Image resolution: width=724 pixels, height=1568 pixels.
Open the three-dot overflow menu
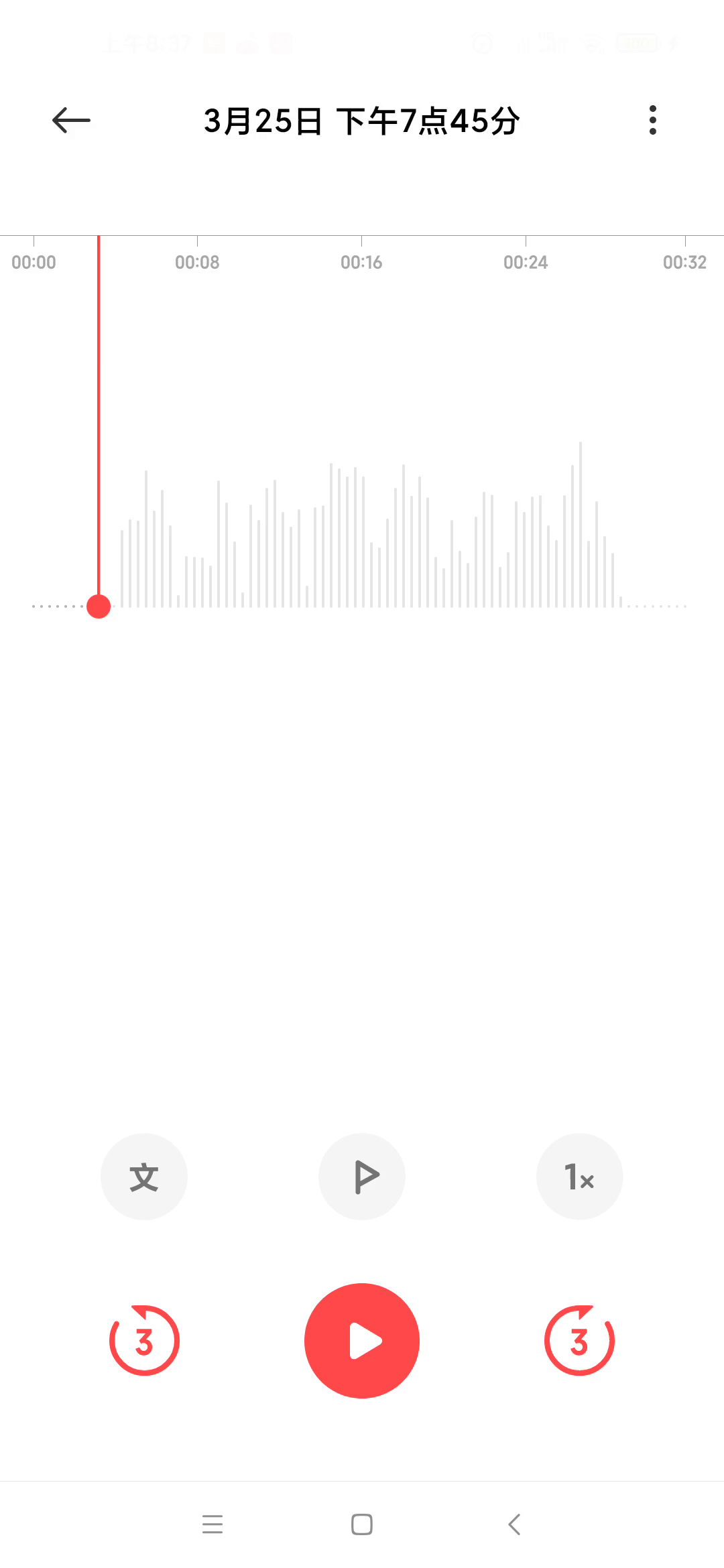[x=652, y=121]
